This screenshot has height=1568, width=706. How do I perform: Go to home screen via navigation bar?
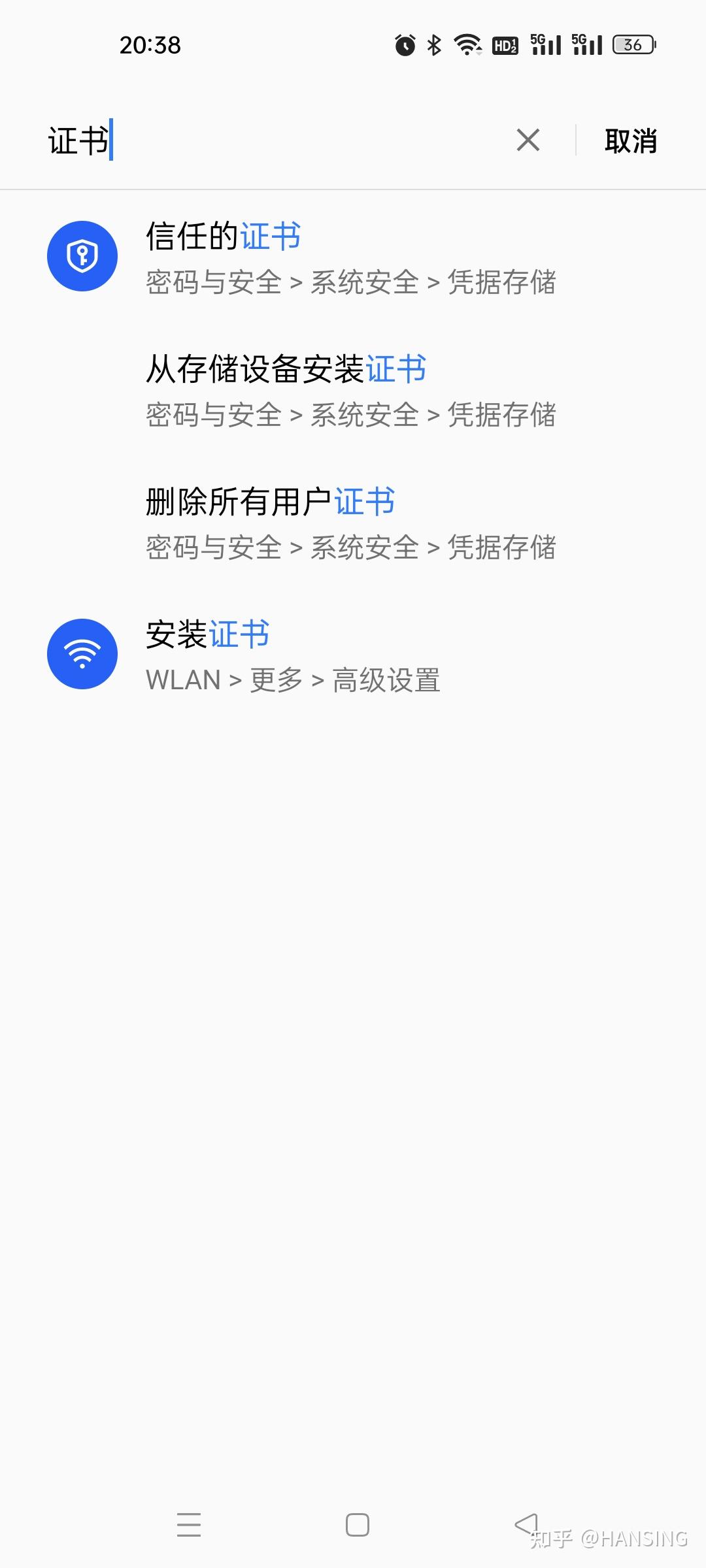click(357, 1525)
